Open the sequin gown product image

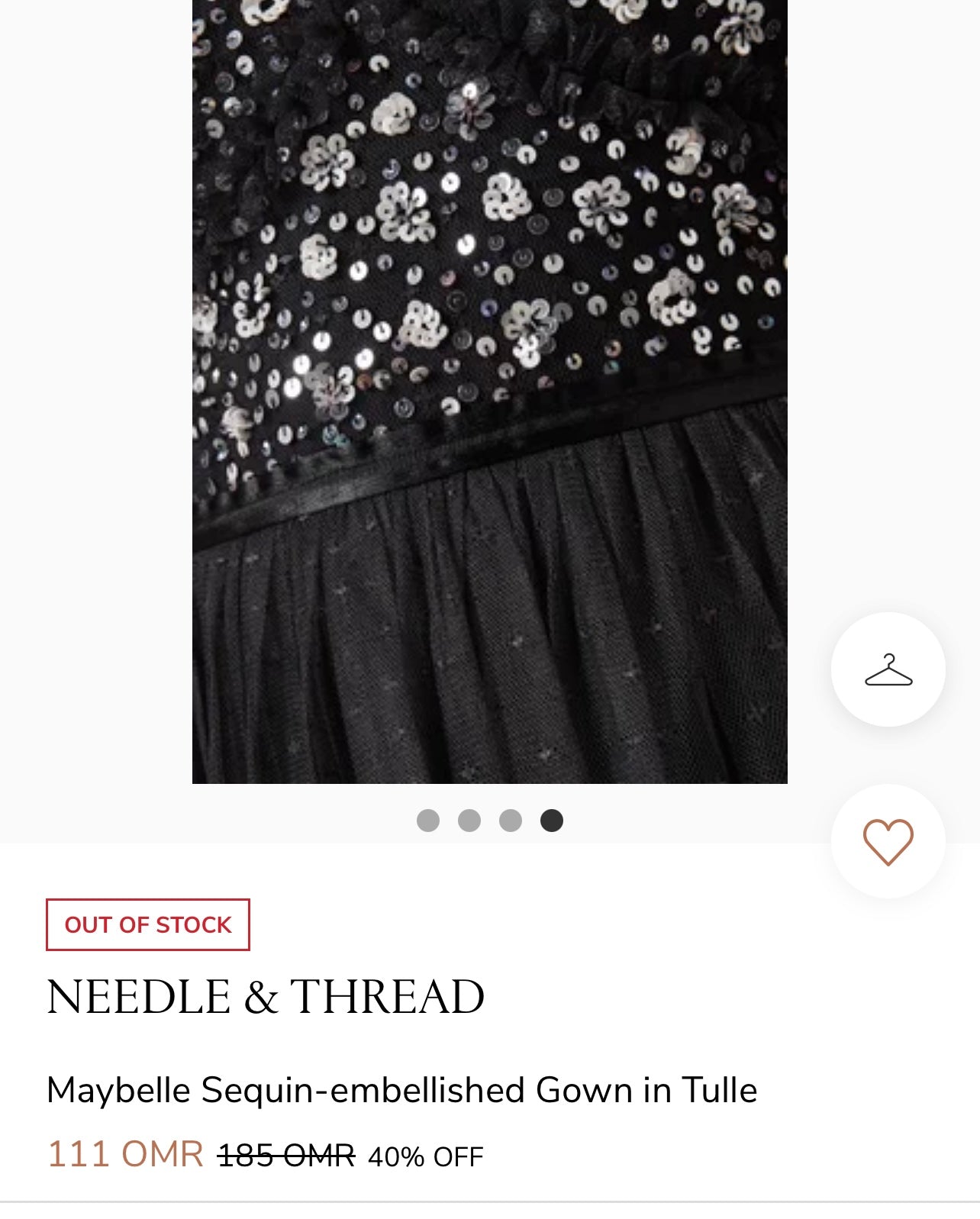[489, 389]
